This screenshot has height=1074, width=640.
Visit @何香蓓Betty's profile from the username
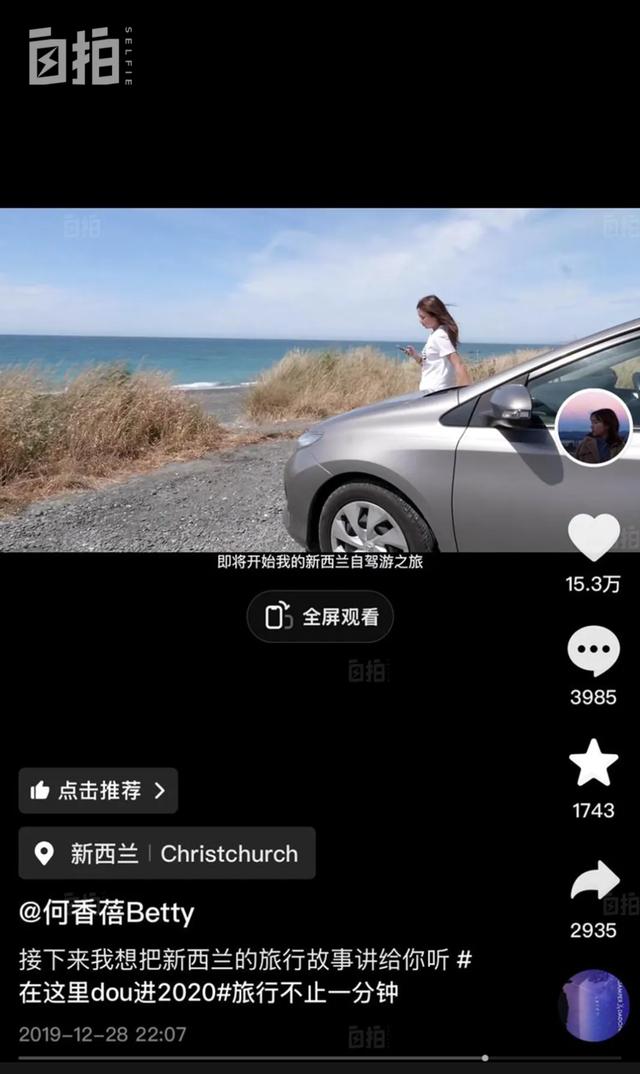tap(106, 912)
